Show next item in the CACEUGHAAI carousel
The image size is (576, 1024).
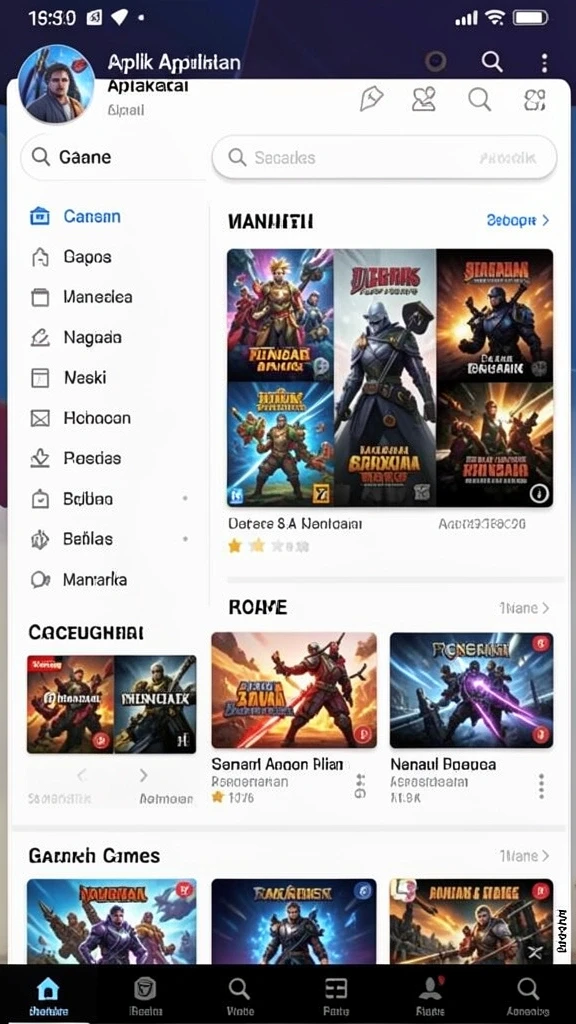tap(143, 775)
